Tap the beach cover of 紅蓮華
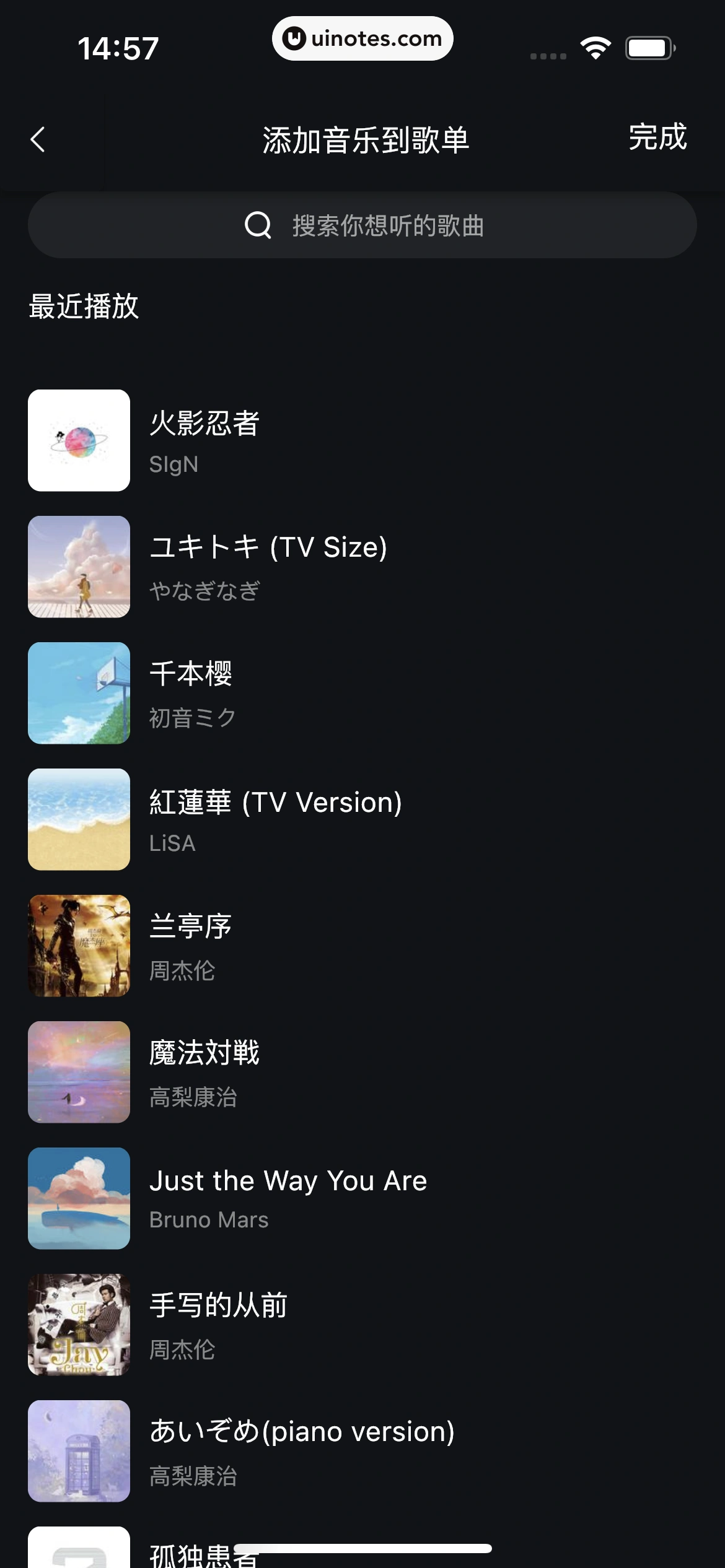The image size is (725, 1568). point(78,820)
